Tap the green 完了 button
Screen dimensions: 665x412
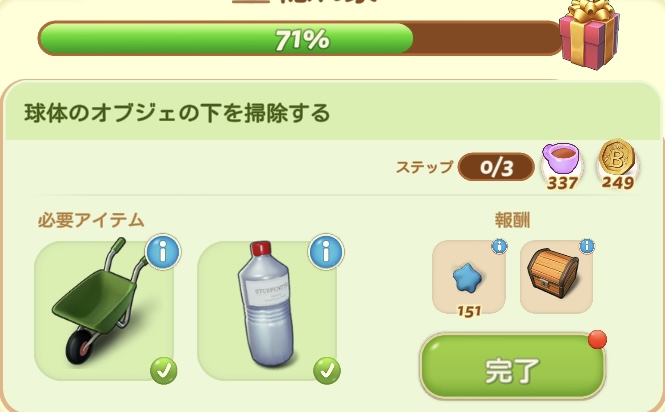511,369
